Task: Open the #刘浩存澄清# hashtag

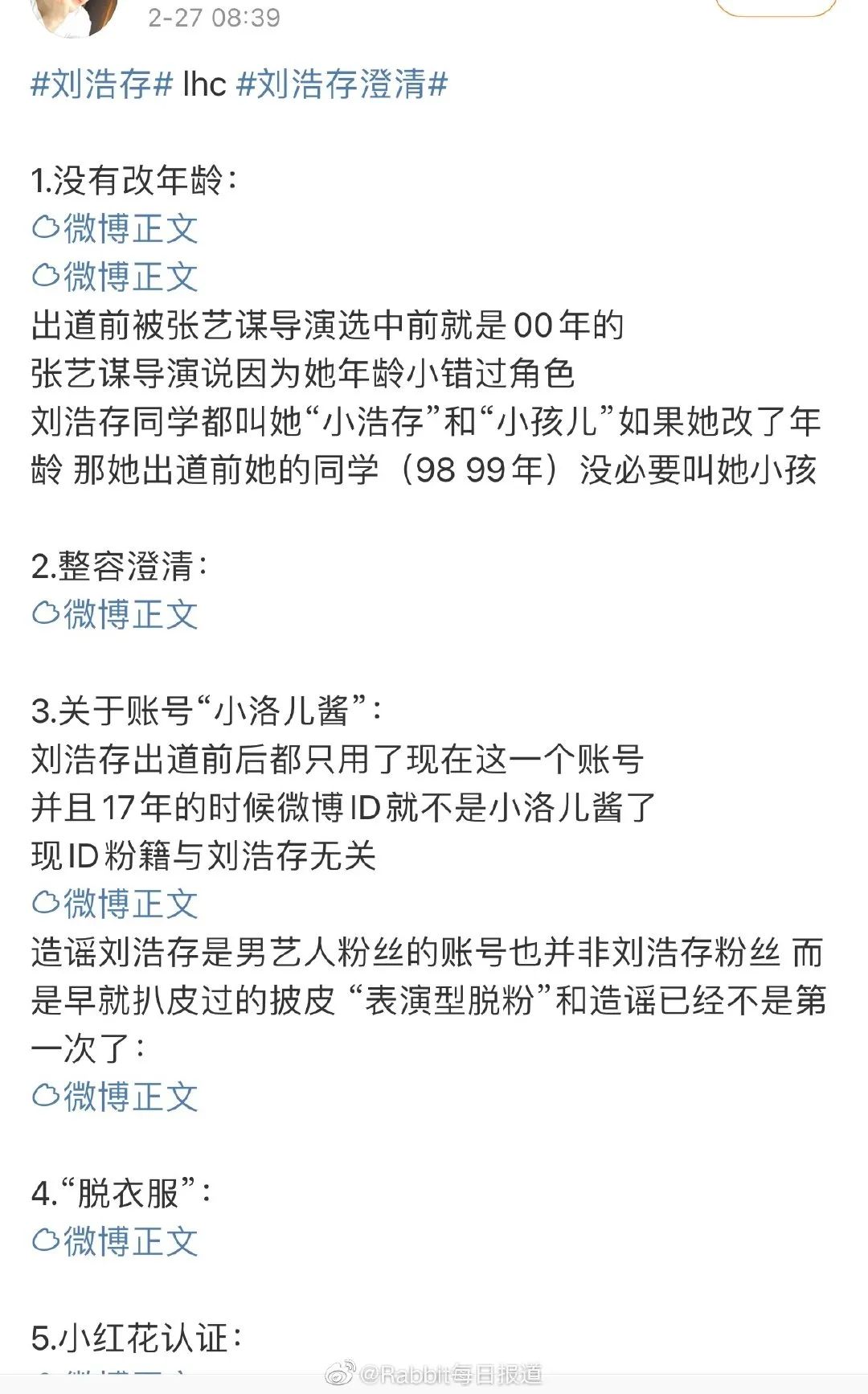Action: 342,84
